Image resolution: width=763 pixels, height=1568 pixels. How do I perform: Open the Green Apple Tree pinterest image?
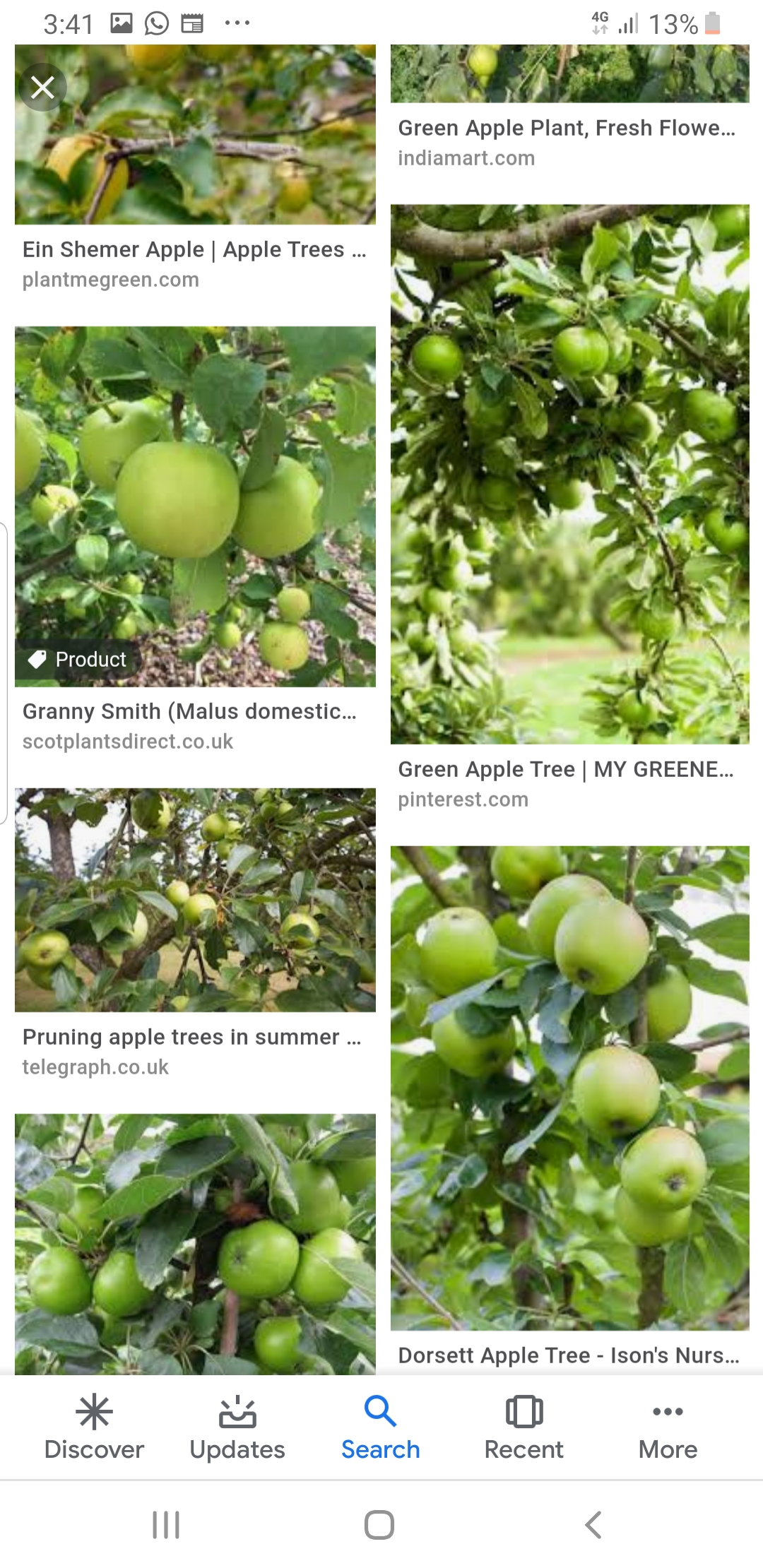(x=569, y=473)
